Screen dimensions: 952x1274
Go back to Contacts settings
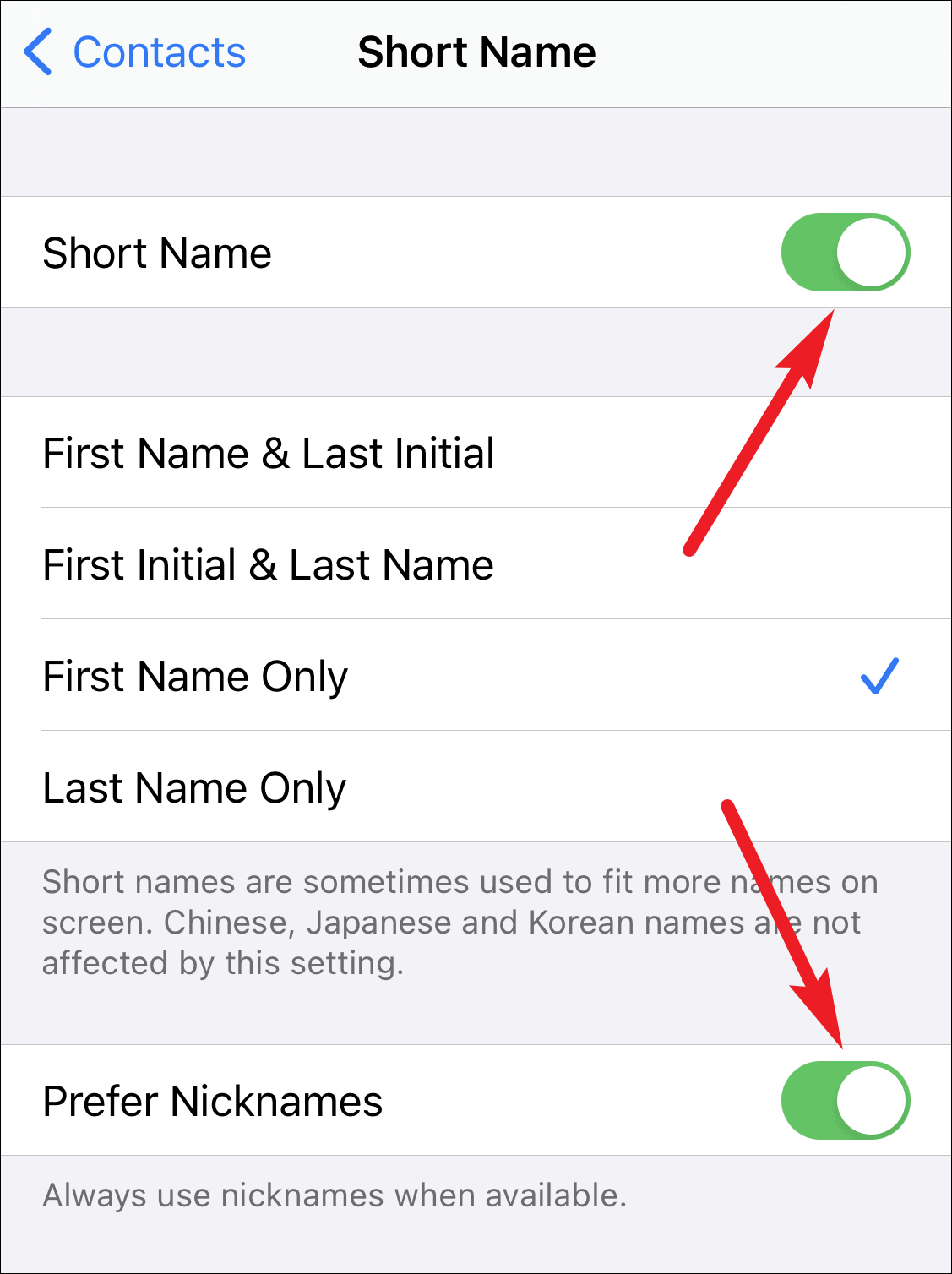coord(135,52)
